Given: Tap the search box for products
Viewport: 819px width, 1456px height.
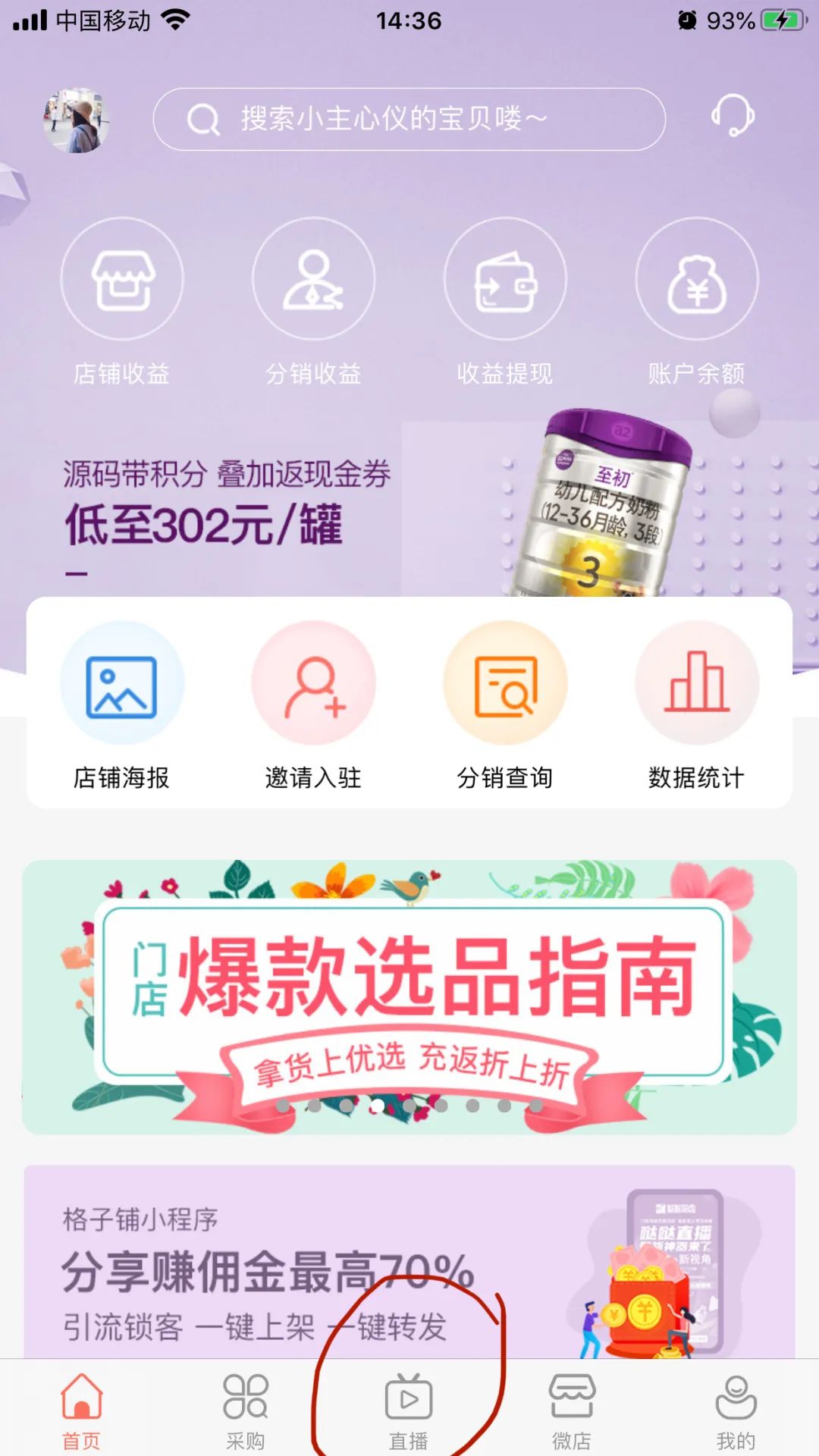Looking at the screenshot, I should pyautogui.click(x=409, y=119).
